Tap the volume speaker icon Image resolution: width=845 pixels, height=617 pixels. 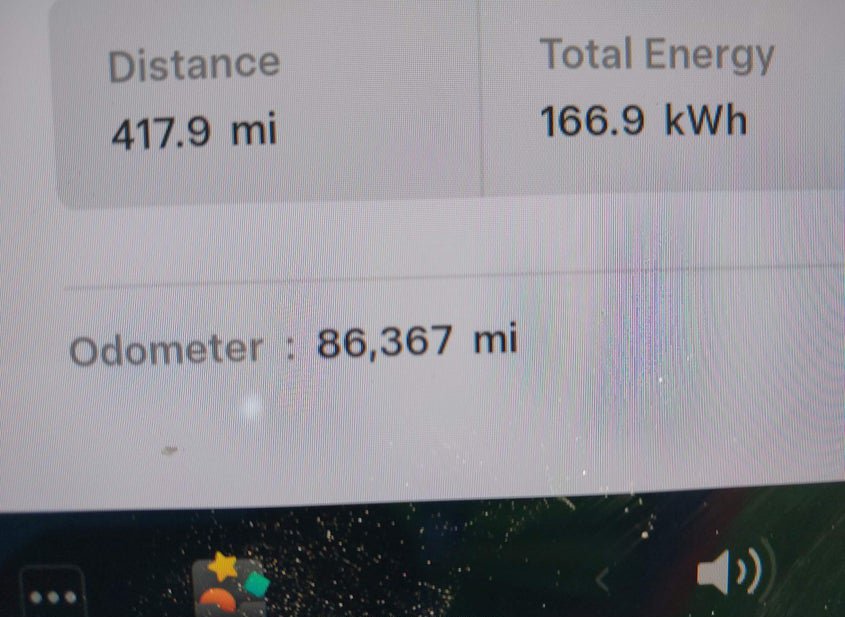(728, 574)
